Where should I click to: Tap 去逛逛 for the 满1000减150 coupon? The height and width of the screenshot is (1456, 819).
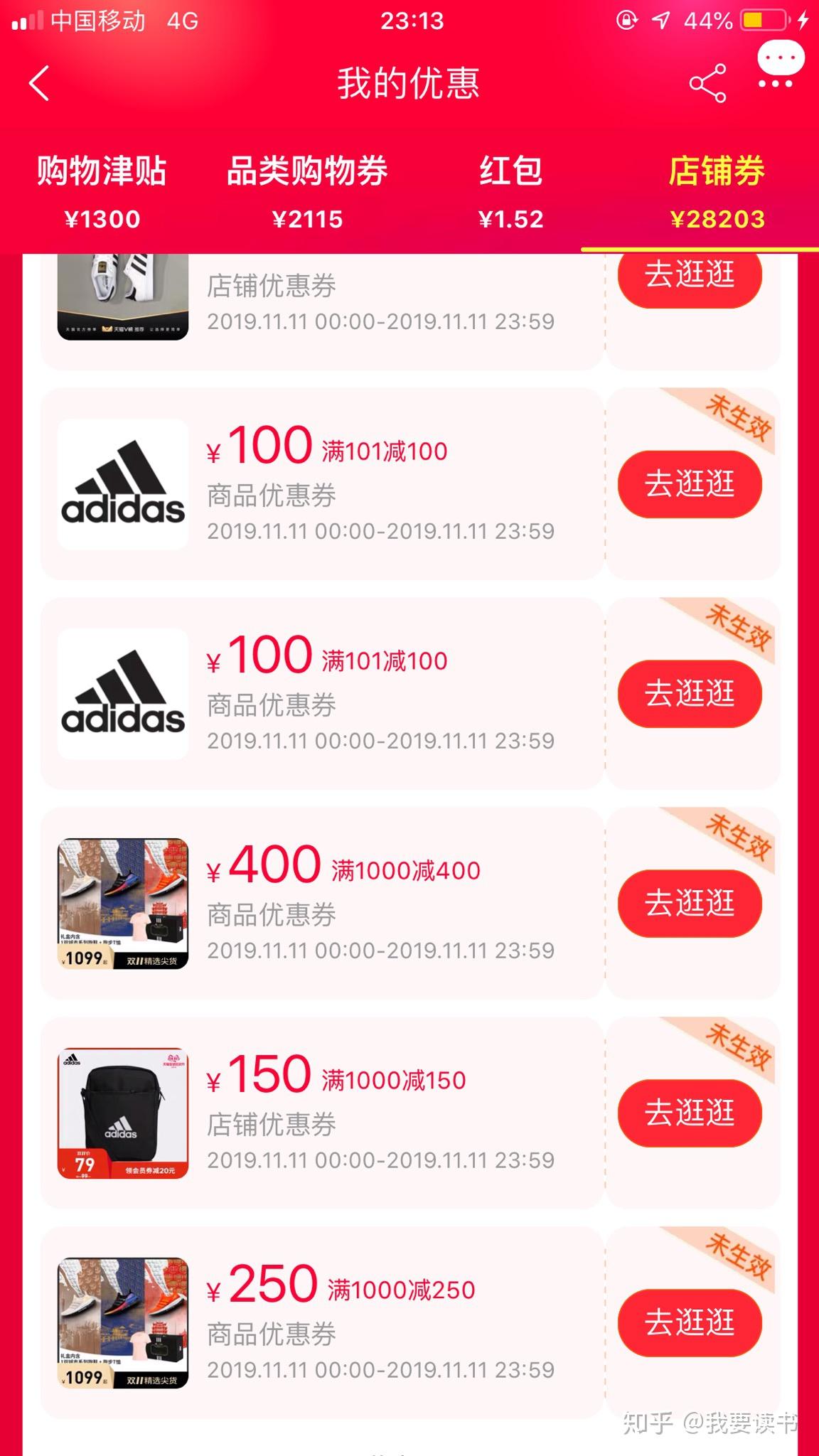click(x=689, y=1113)
